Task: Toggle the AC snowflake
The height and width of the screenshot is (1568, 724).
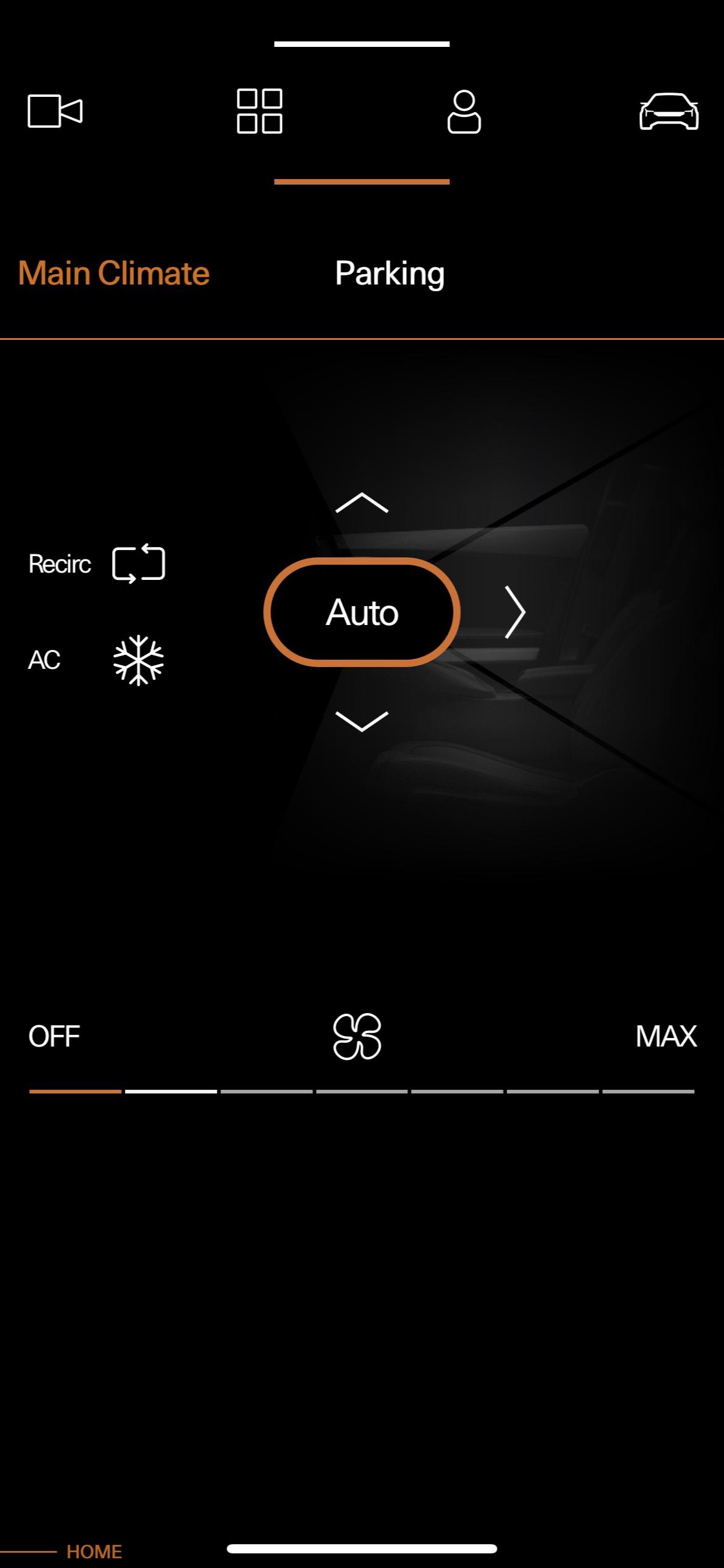Action: coord(139,660)
